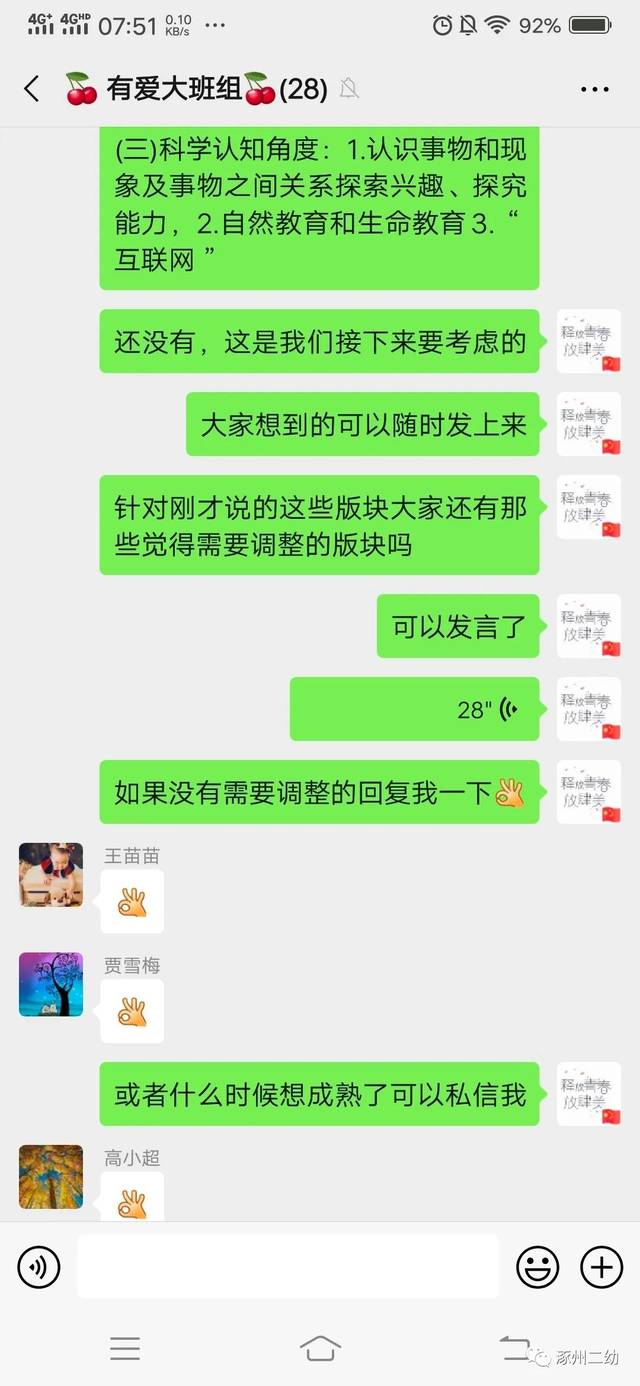Open 贾雪梅's profile avatar

51,984
